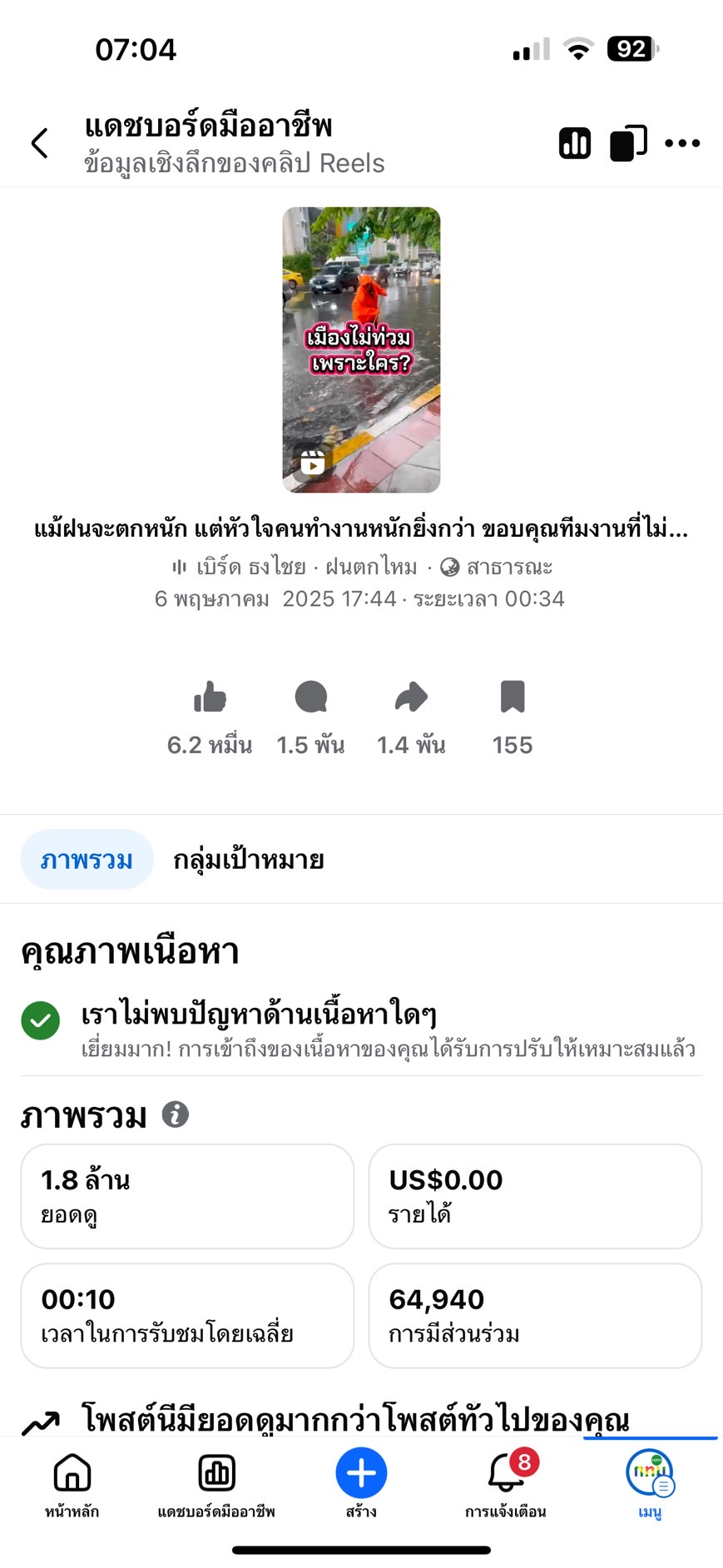This screenshot has height=1568, width=723.
Task: Go back from the Reels insights page
Action: (40, 143)
